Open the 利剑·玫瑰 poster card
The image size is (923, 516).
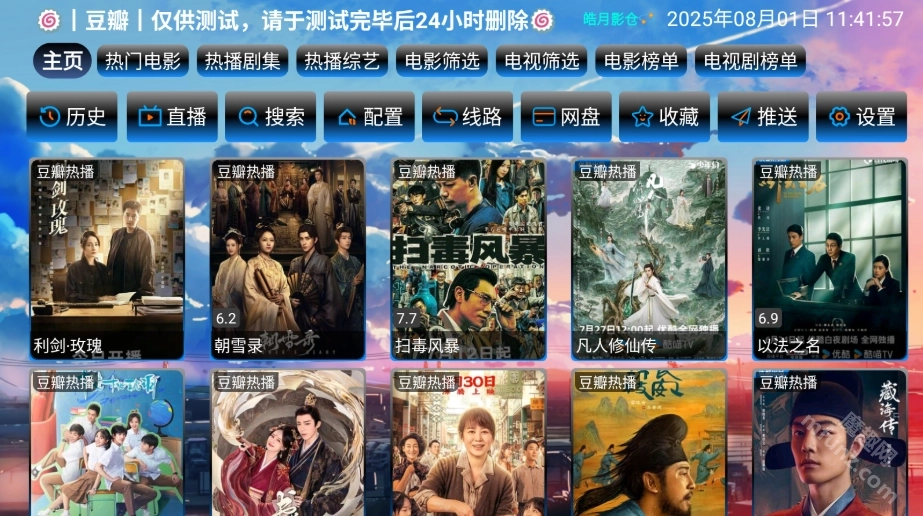[x=106, y=259]
